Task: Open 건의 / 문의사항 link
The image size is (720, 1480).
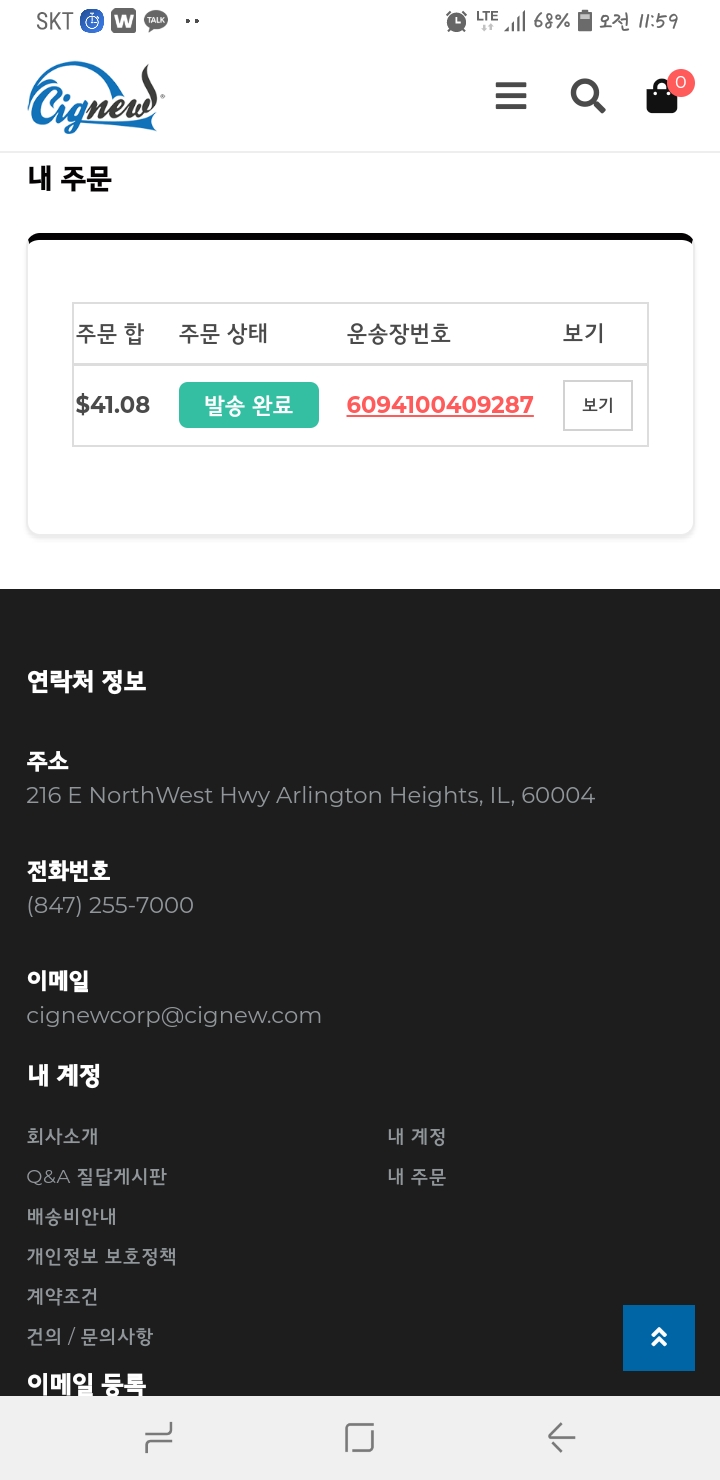Action: tap(90, 1336)
